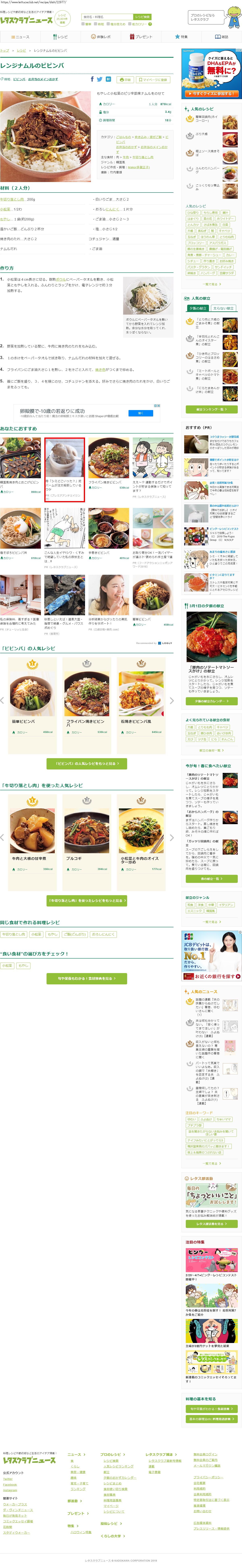The height and width of the screenshot is (1568, 242).
Task: See more popular ビビンバ recipes
Action: pos(86,763)
